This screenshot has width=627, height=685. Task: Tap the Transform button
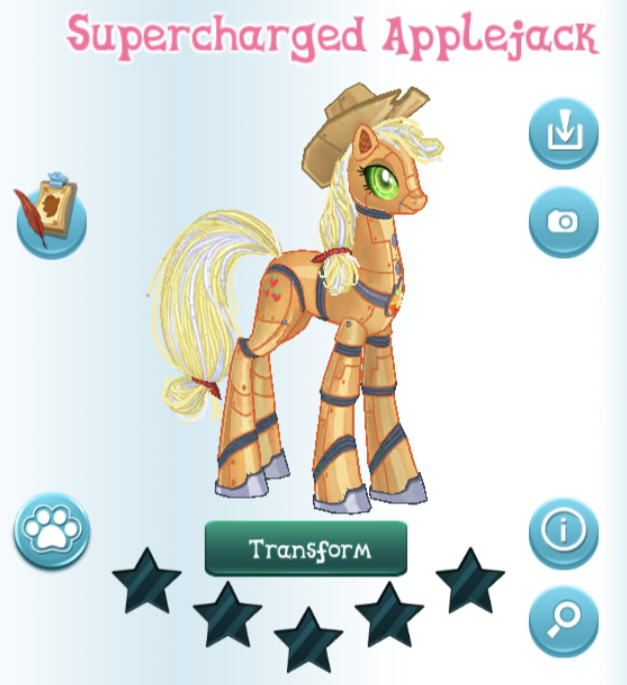click(x=306, y=549)
